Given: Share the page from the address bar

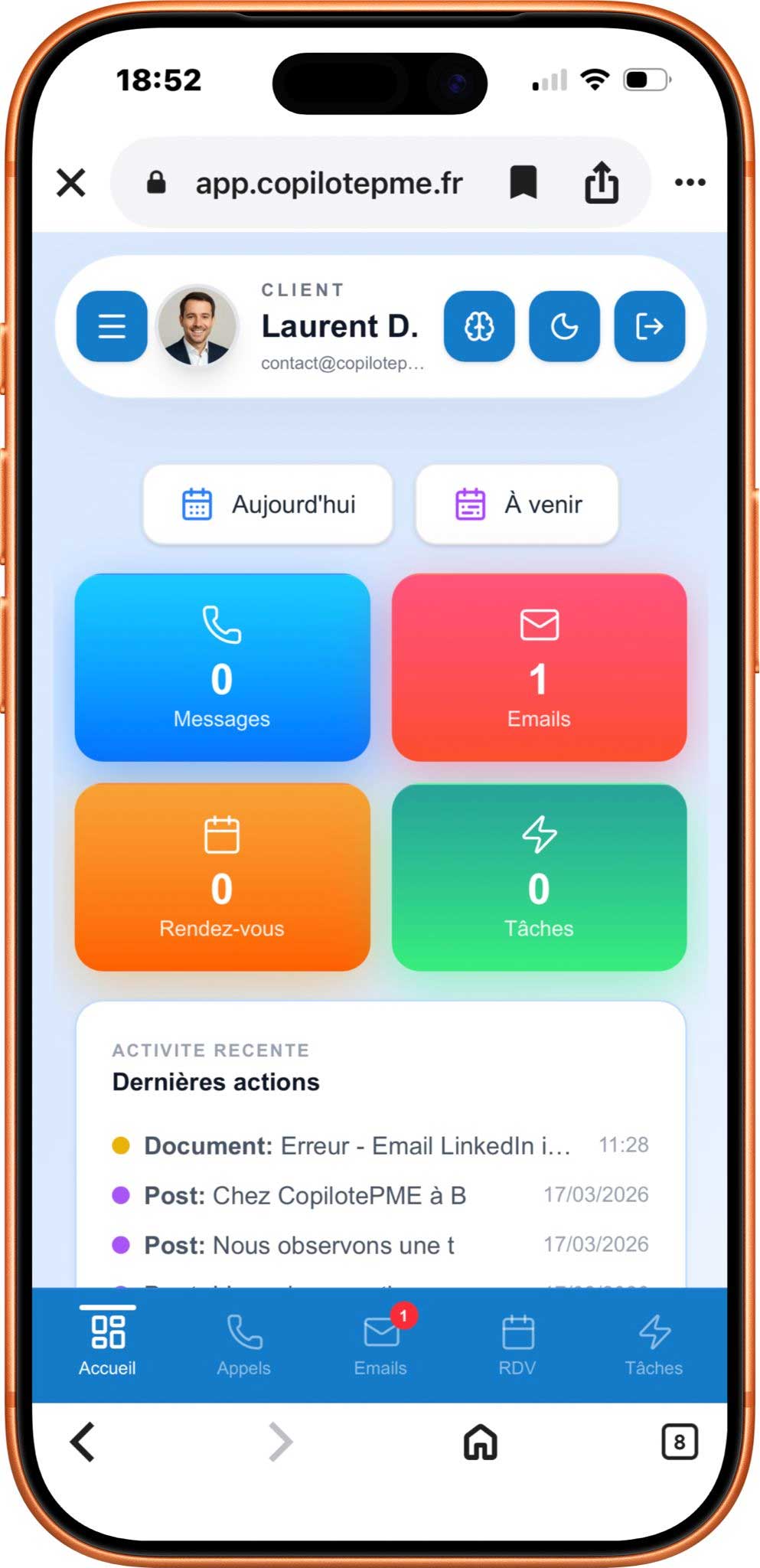Looking at the screenshot, I should (602, 183).
